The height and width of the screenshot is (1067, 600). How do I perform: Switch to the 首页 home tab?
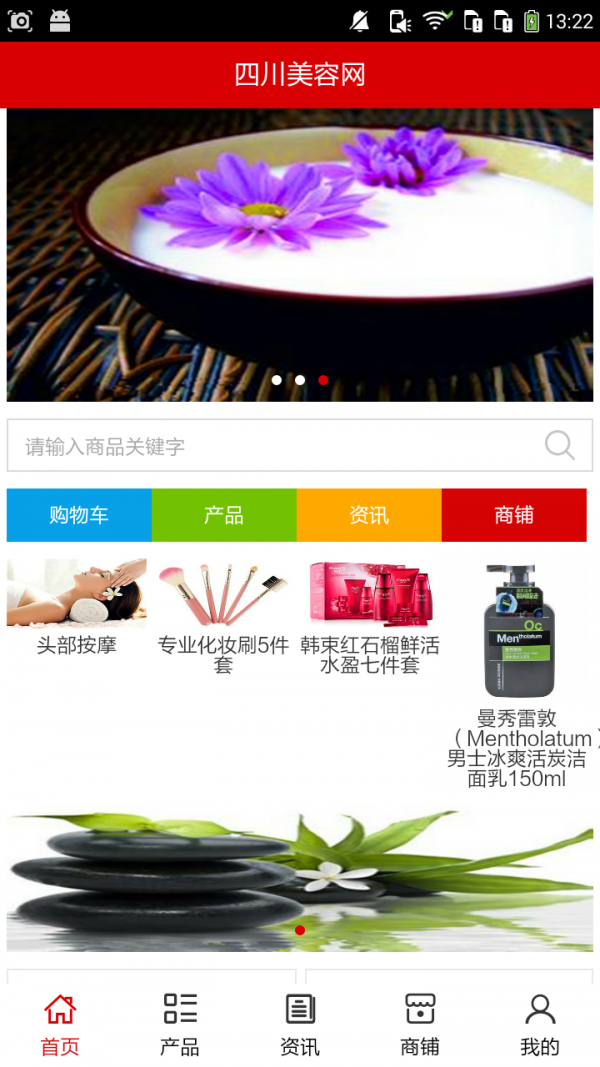click(60, 1025)
